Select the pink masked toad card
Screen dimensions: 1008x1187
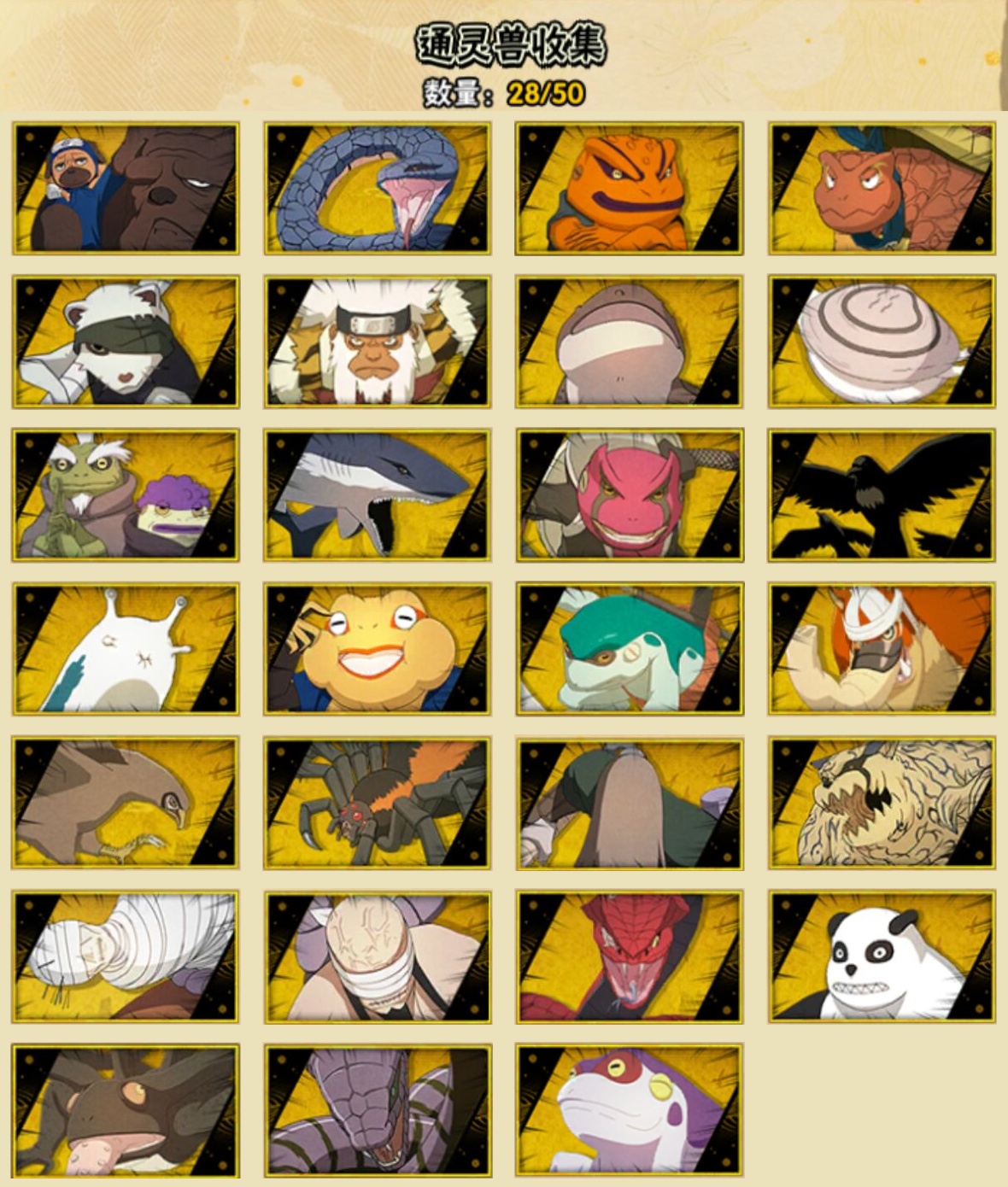point(629,495)
